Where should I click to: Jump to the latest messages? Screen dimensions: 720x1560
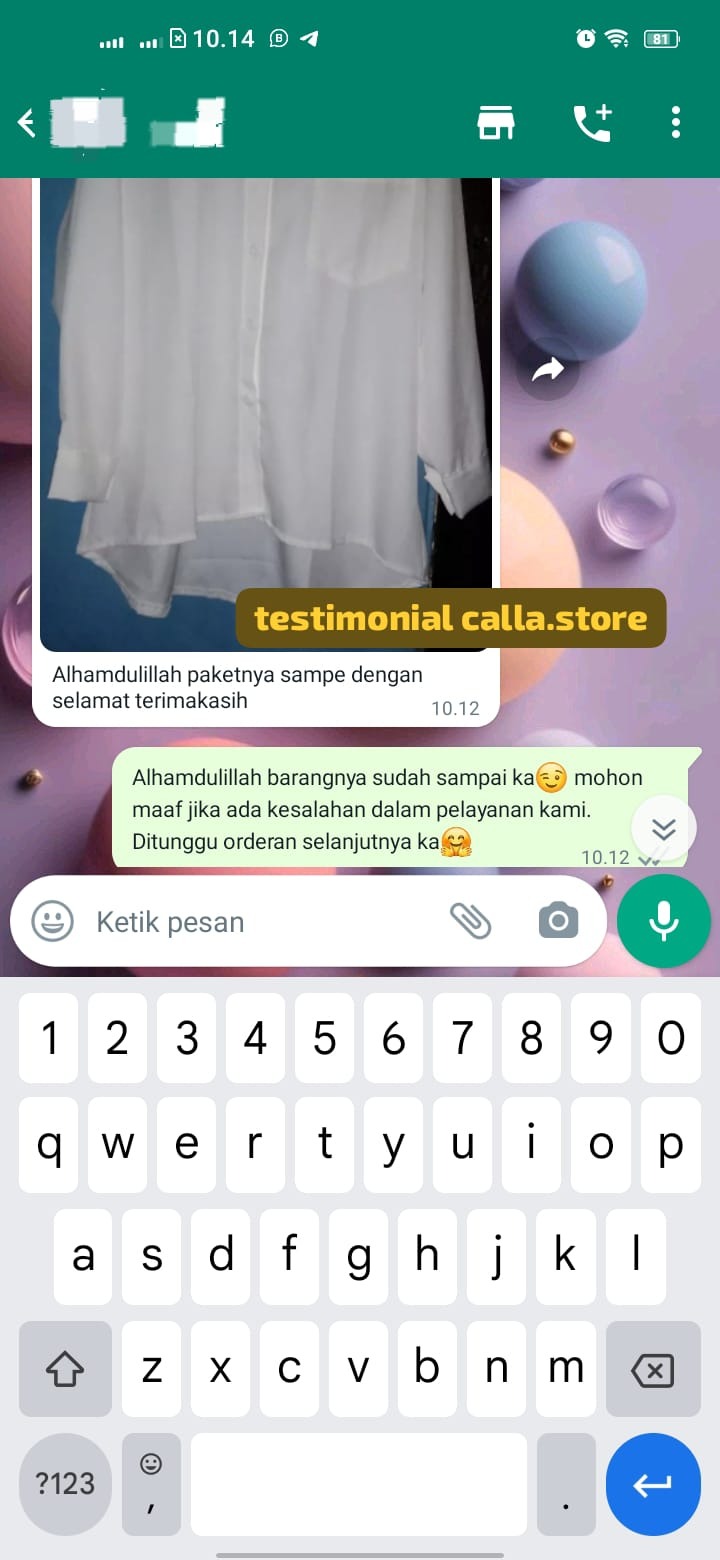click(664, 829)
